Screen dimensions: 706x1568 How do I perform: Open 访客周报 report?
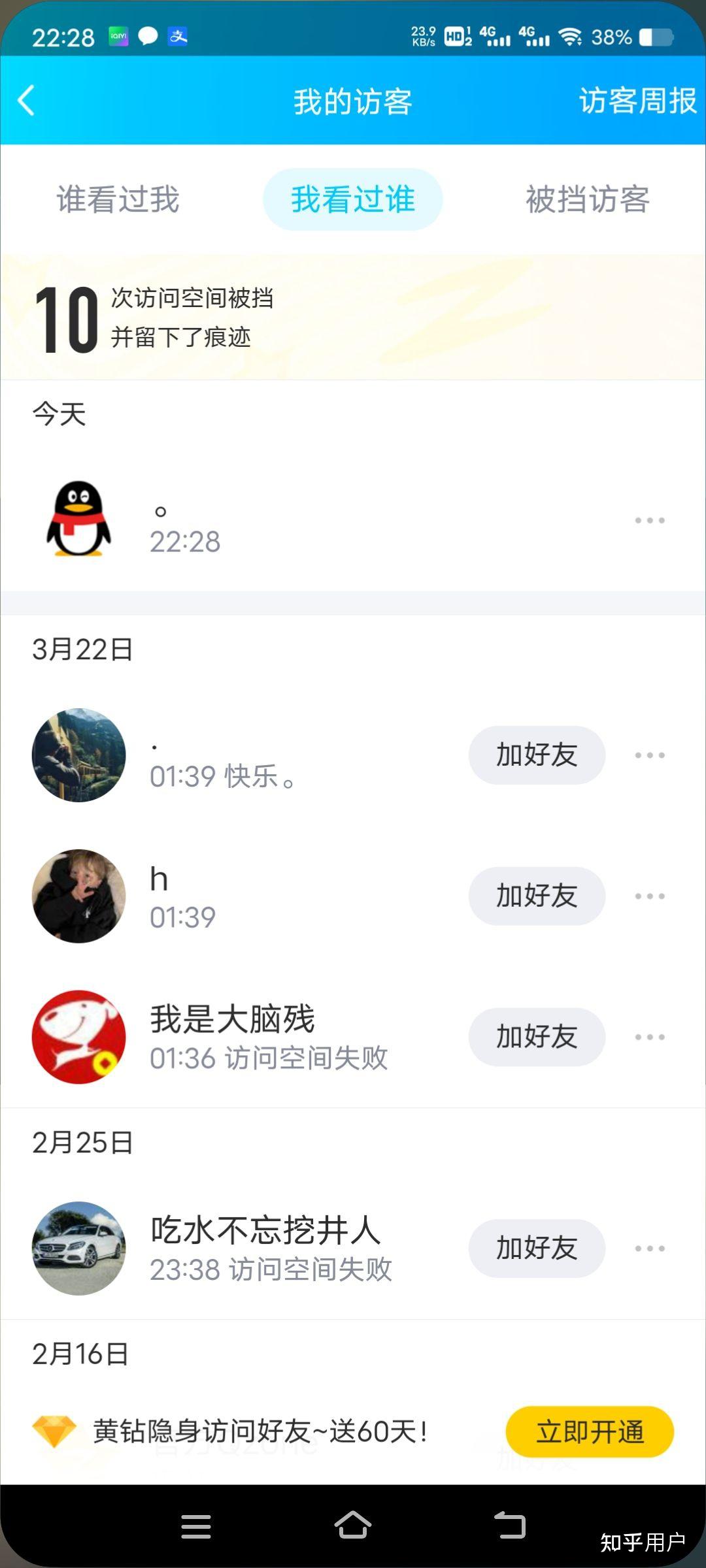pyautogui.click(x=637, y=101)
